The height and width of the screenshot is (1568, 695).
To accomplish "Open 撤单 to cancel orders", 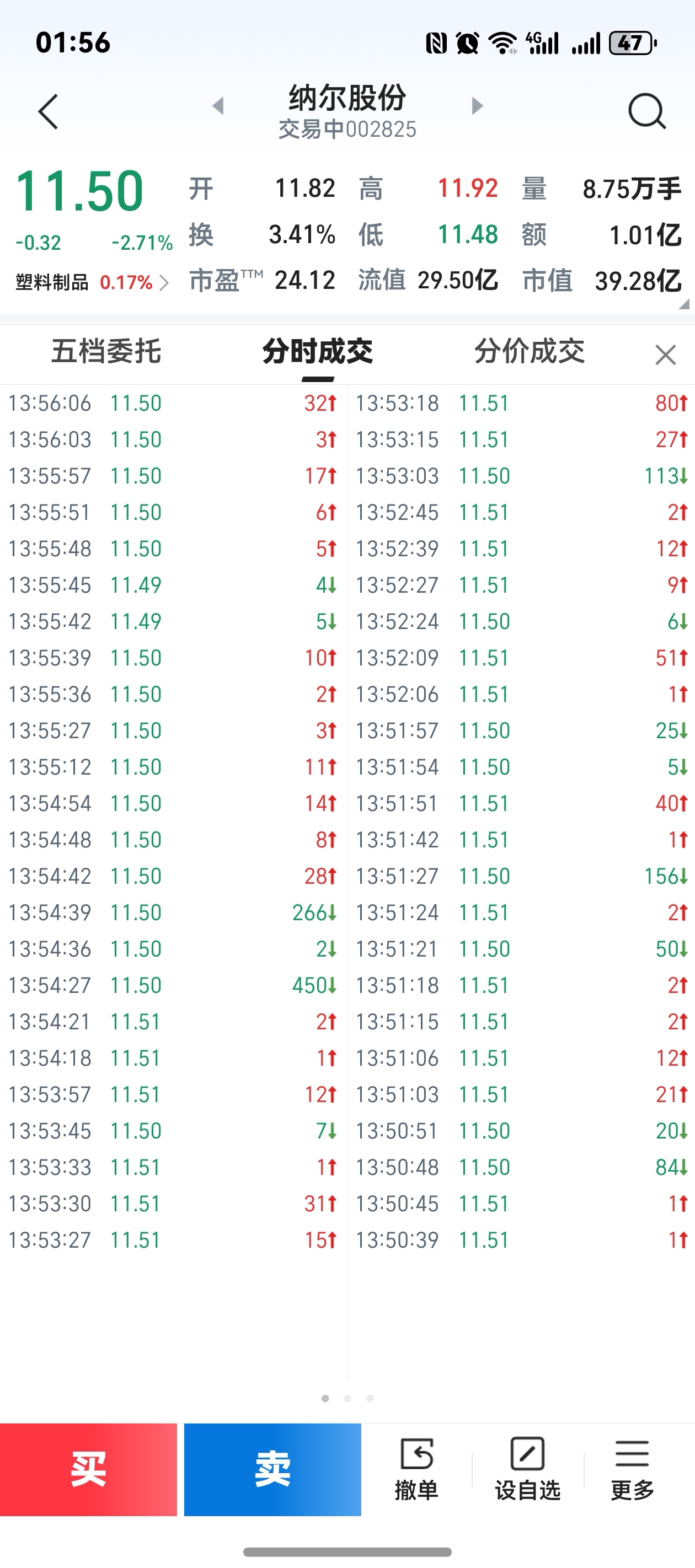I will click(x=416, y=1469).
